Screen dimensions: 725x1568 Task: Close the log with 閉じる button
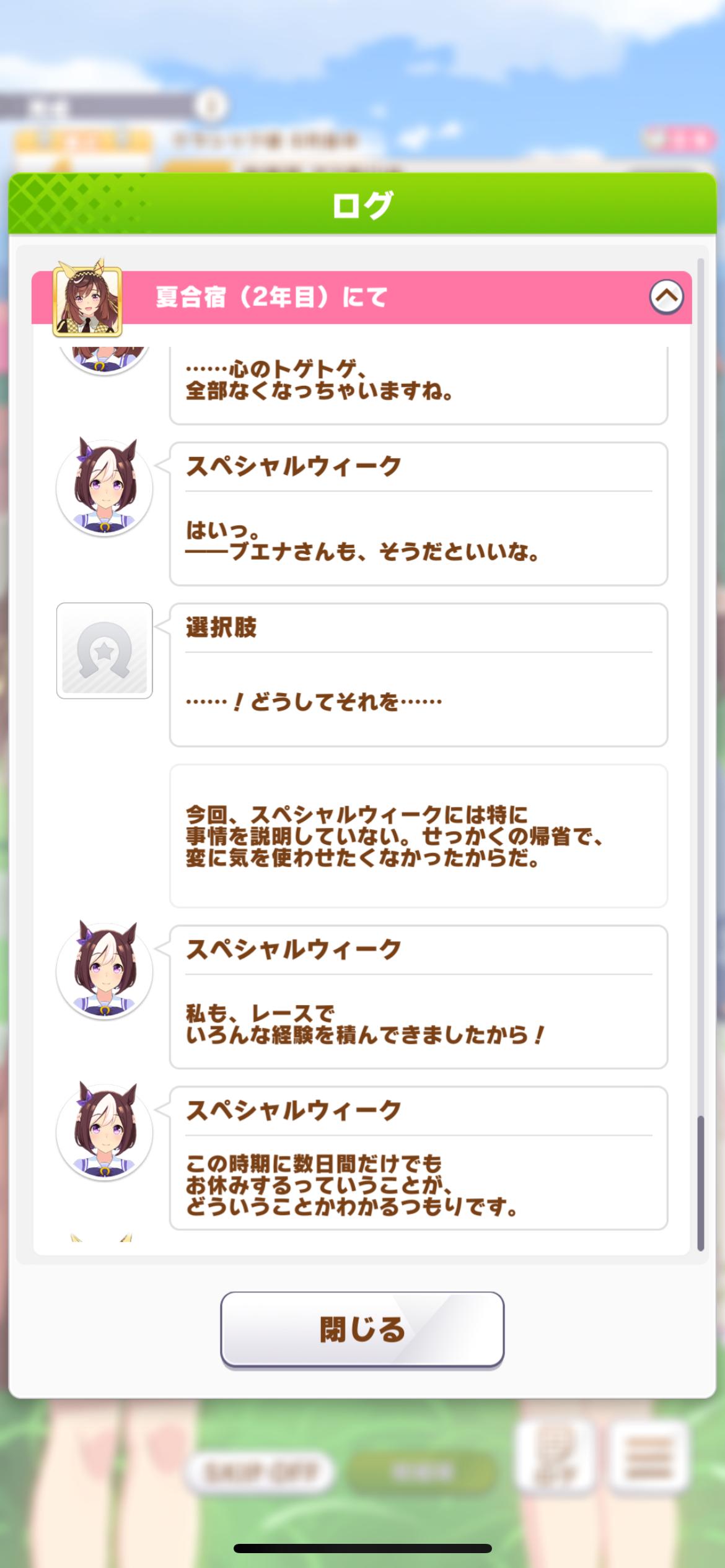(362, 1328)
